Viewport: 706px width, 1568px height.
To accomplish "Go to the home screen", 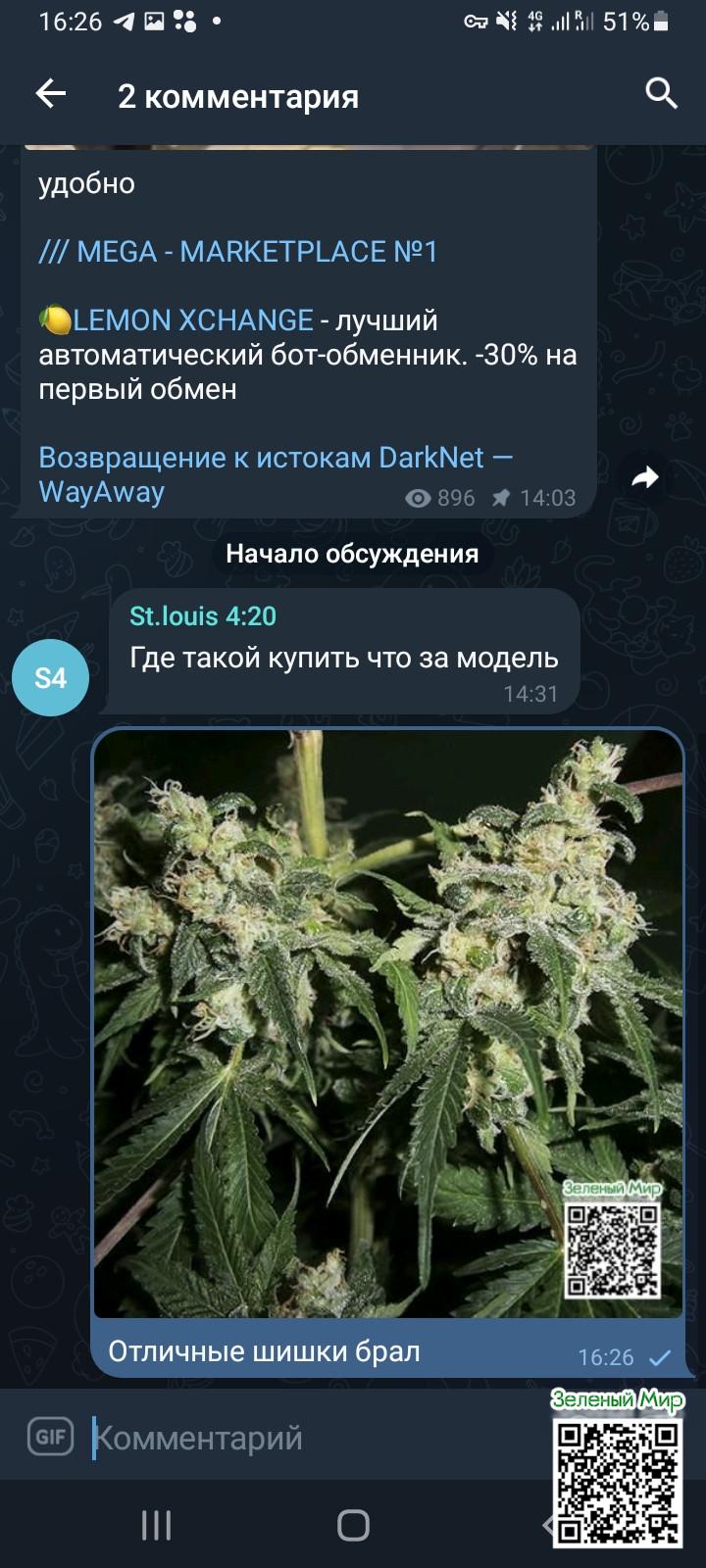I will click(353, 1526).
